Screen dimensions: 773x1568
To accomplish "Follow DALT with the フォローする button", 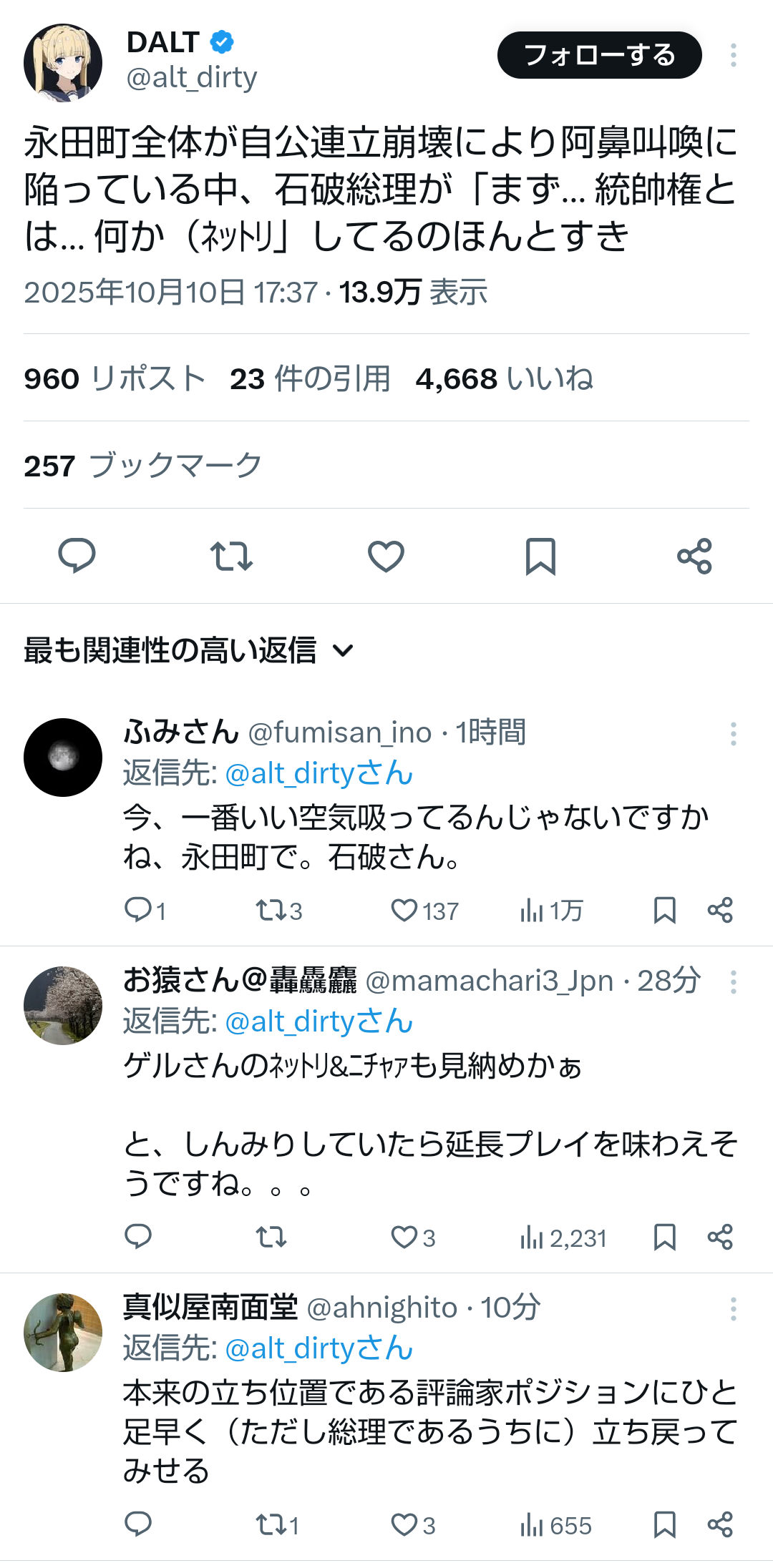I will (x=599, y=55).
